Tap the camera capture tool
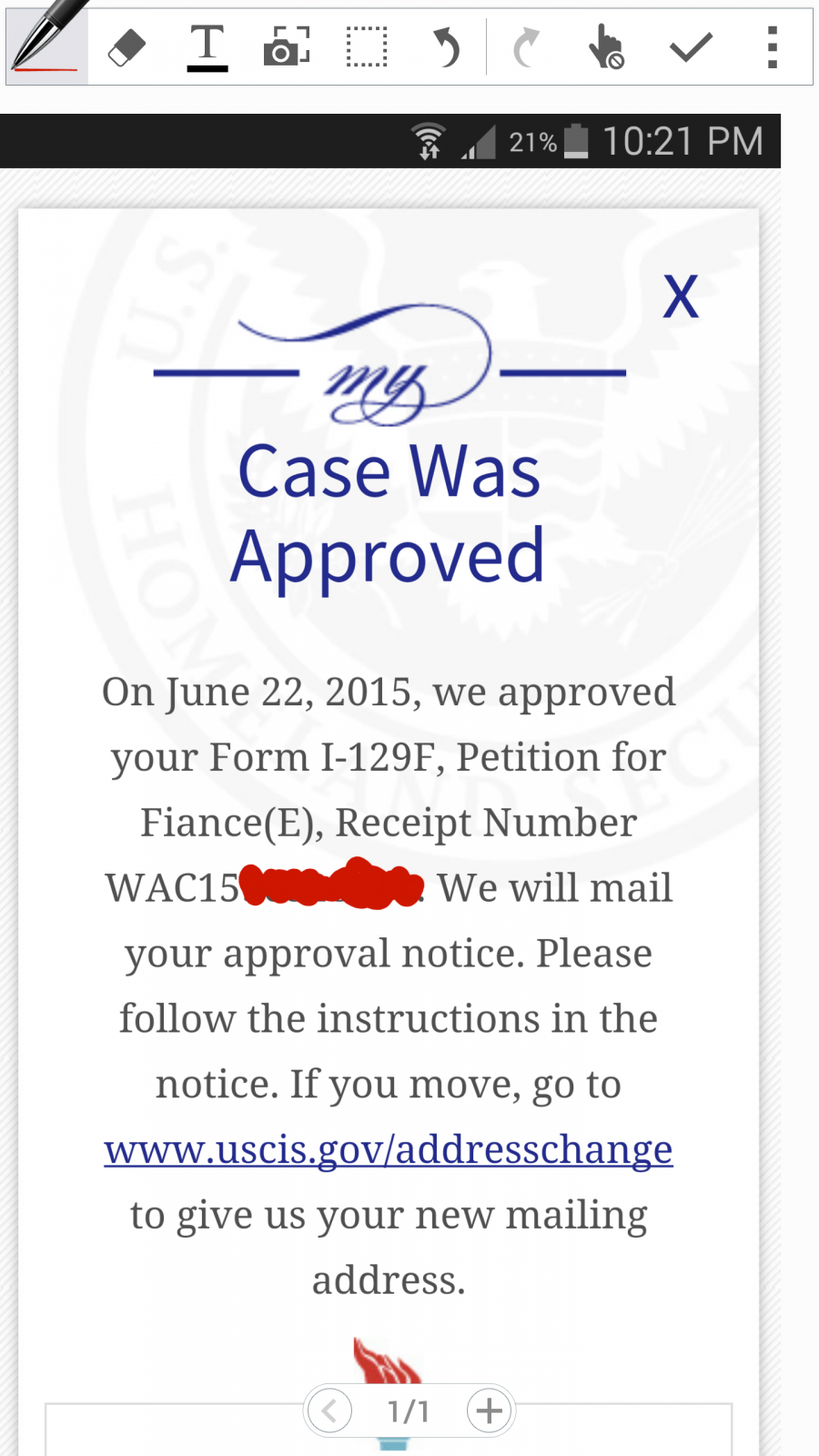 pos(287,45)
